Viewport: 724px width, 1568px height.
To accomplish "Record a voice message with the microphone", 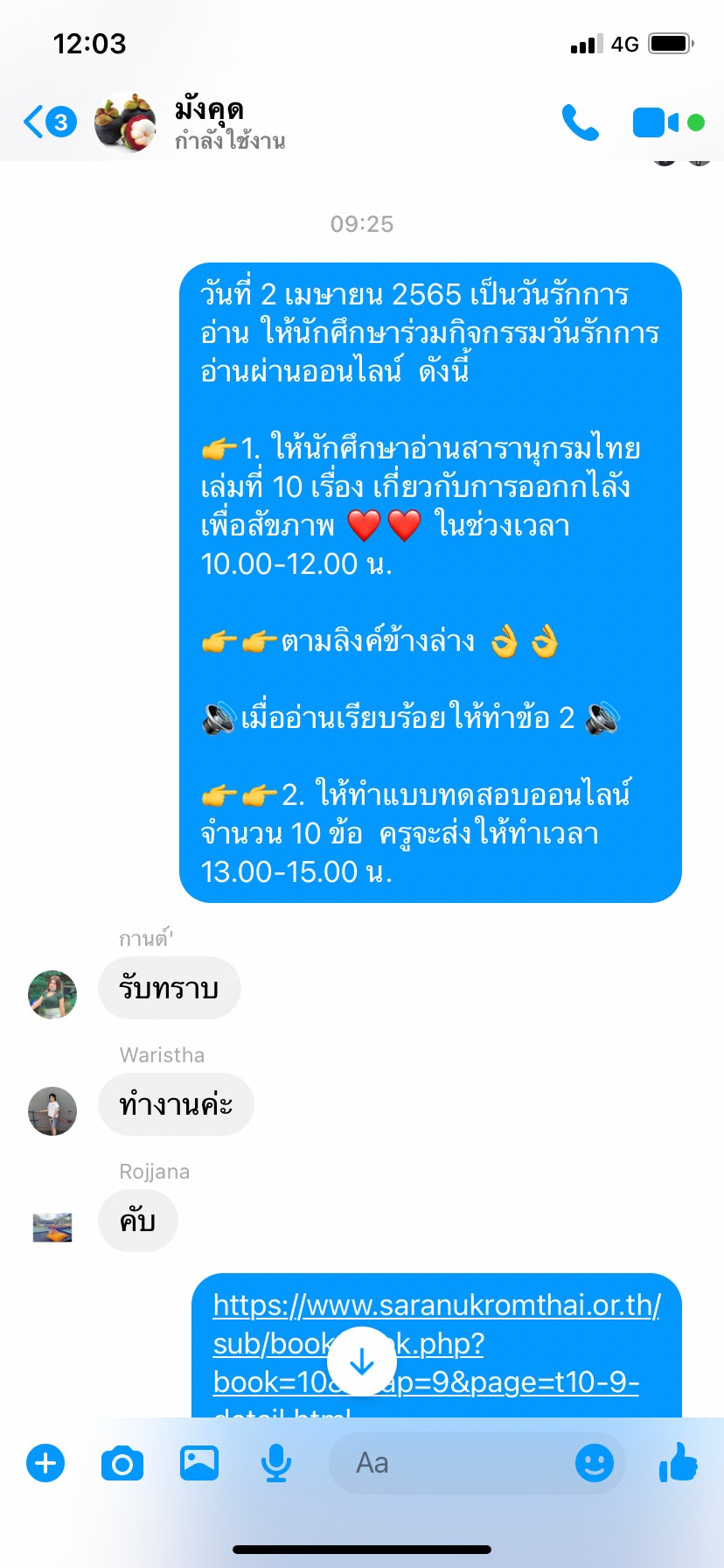I will click(x=276, y=1463).
